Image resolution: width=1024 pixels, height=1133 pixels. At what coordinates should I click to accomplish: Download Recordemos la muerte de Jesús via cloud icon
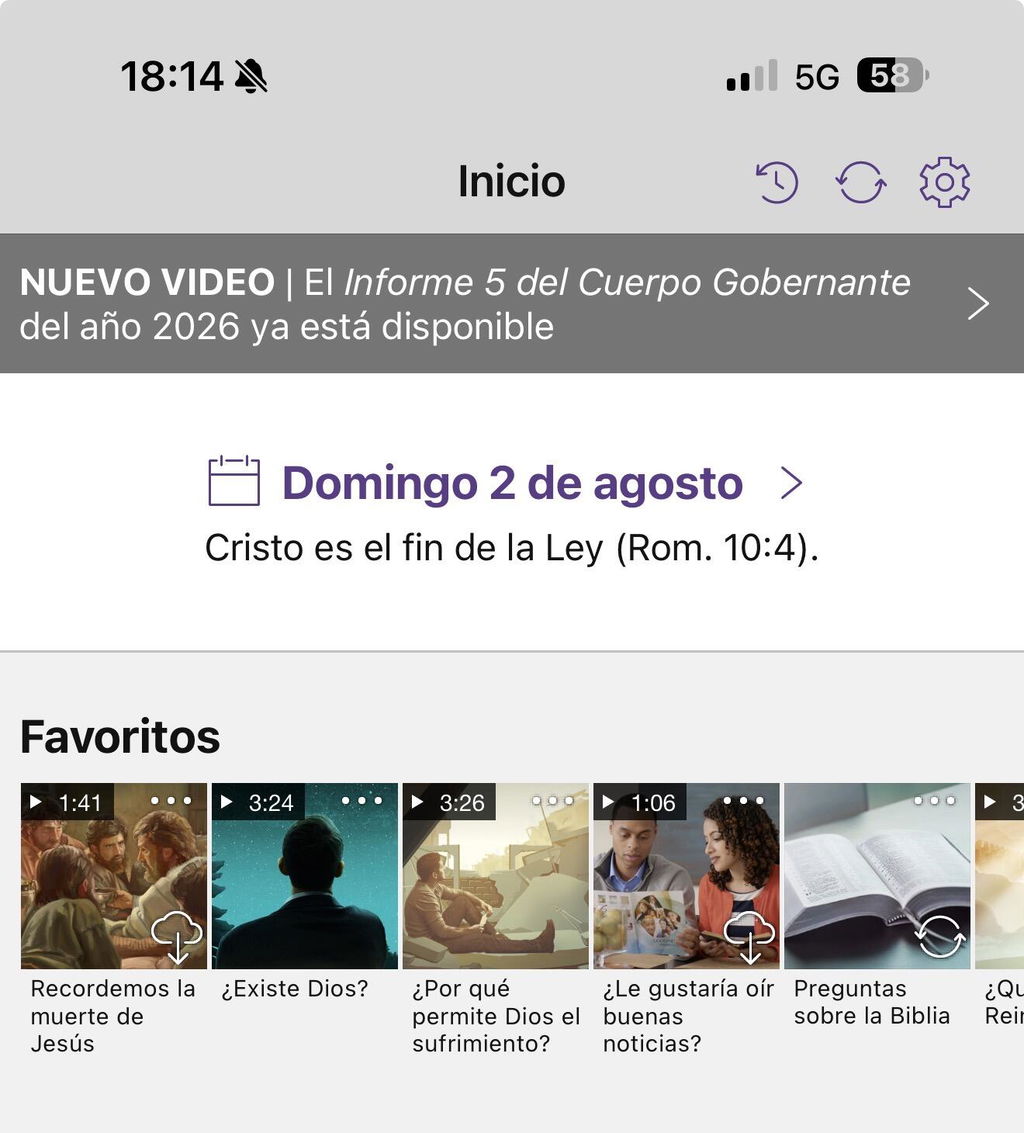point(177,936)
